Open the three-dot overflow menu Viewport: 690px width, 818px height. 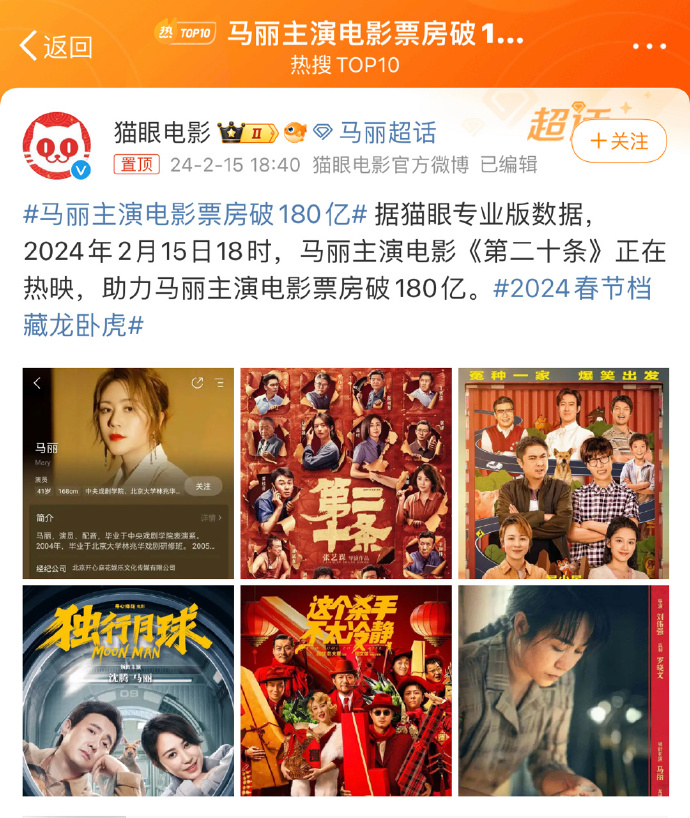click(x=649, y=46)
